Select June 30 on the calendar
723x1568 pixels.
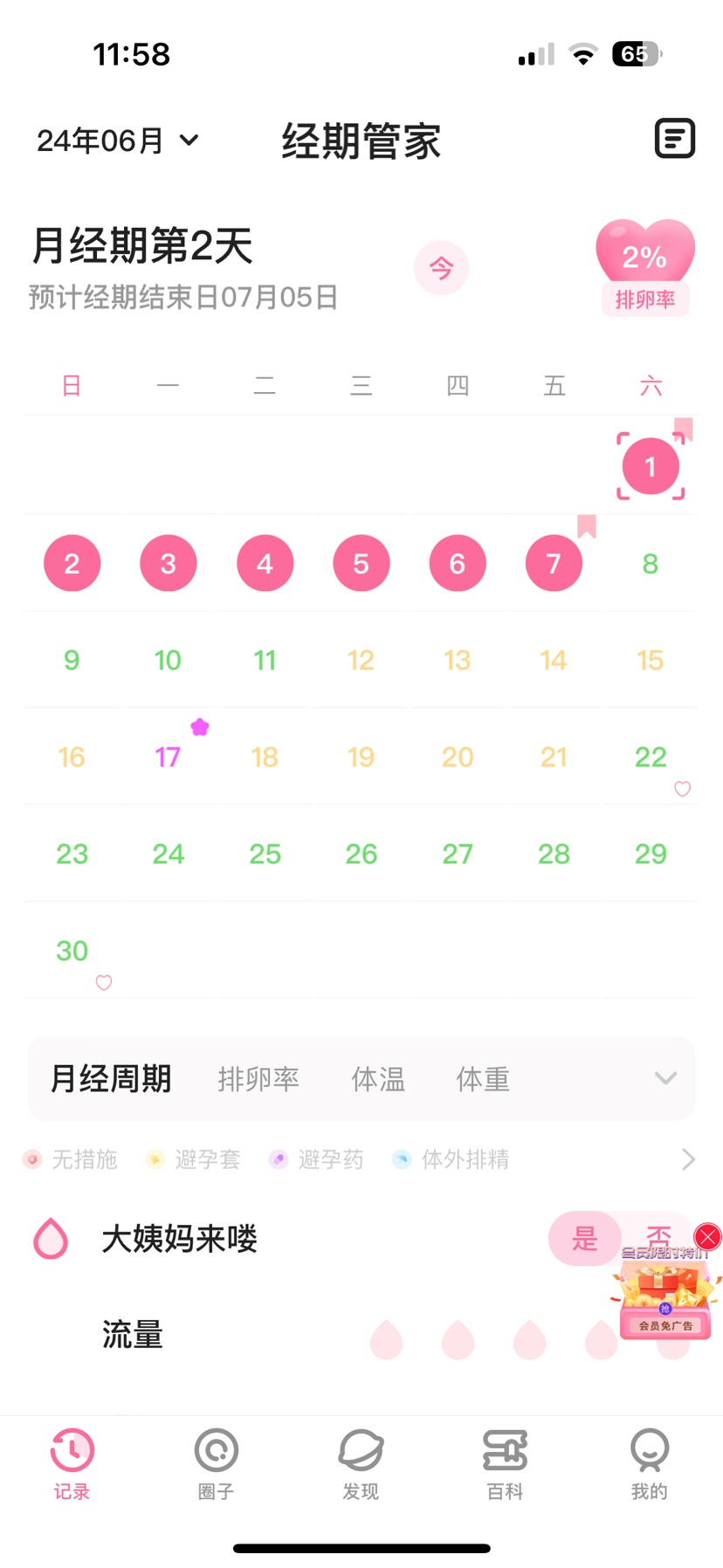pos(72,951)
